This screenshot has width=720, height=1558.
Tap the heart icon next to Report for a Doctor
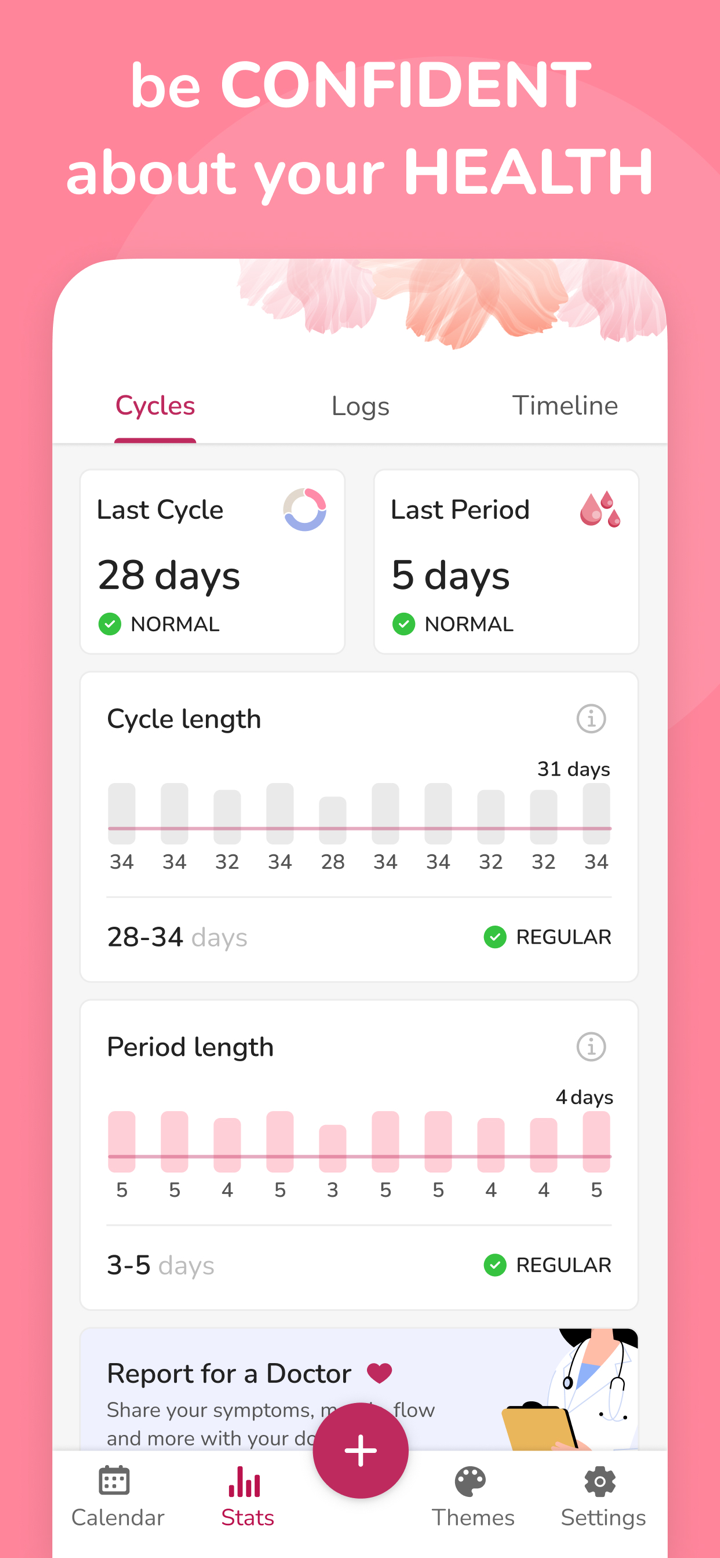tap(379, 1372)
